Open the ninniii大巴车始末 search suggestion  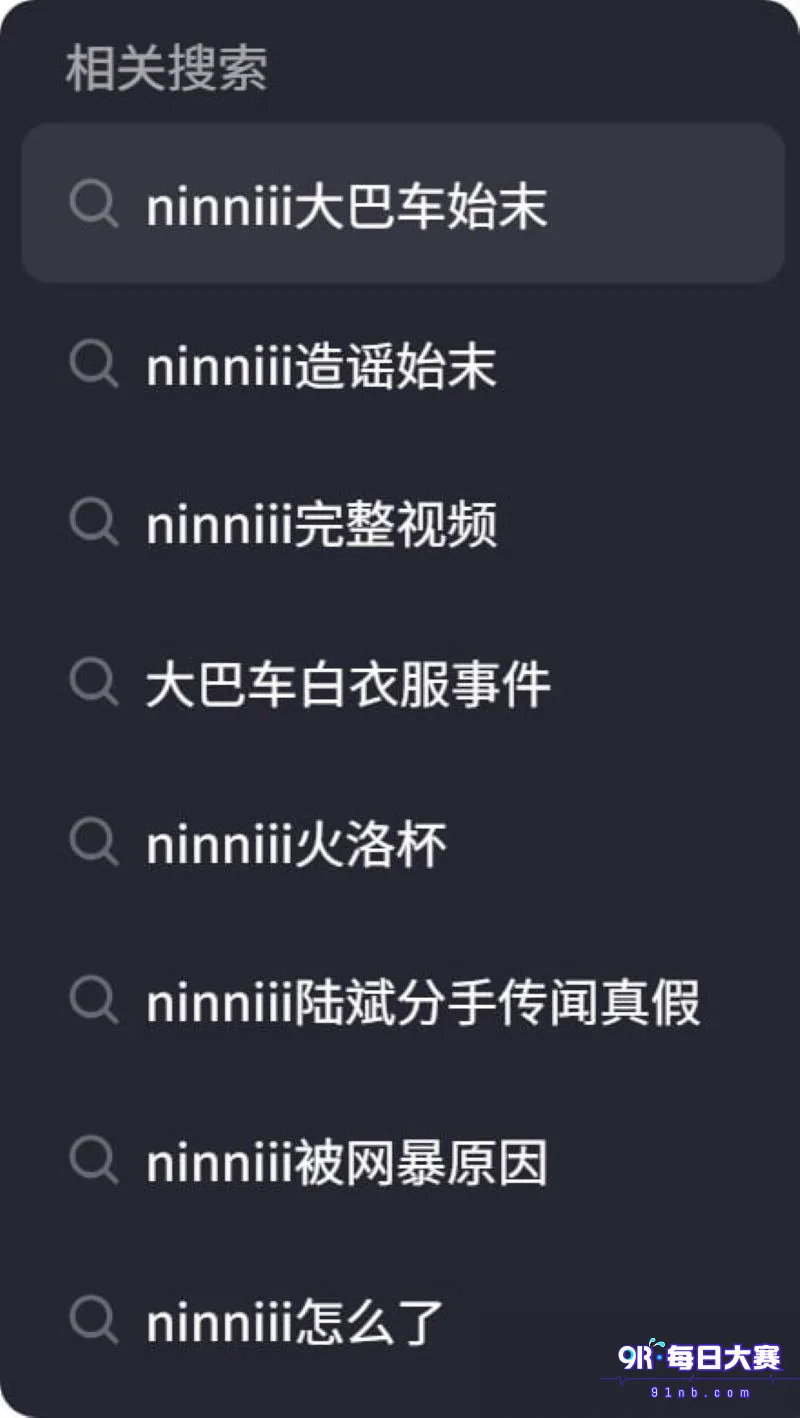click(403, 204)
